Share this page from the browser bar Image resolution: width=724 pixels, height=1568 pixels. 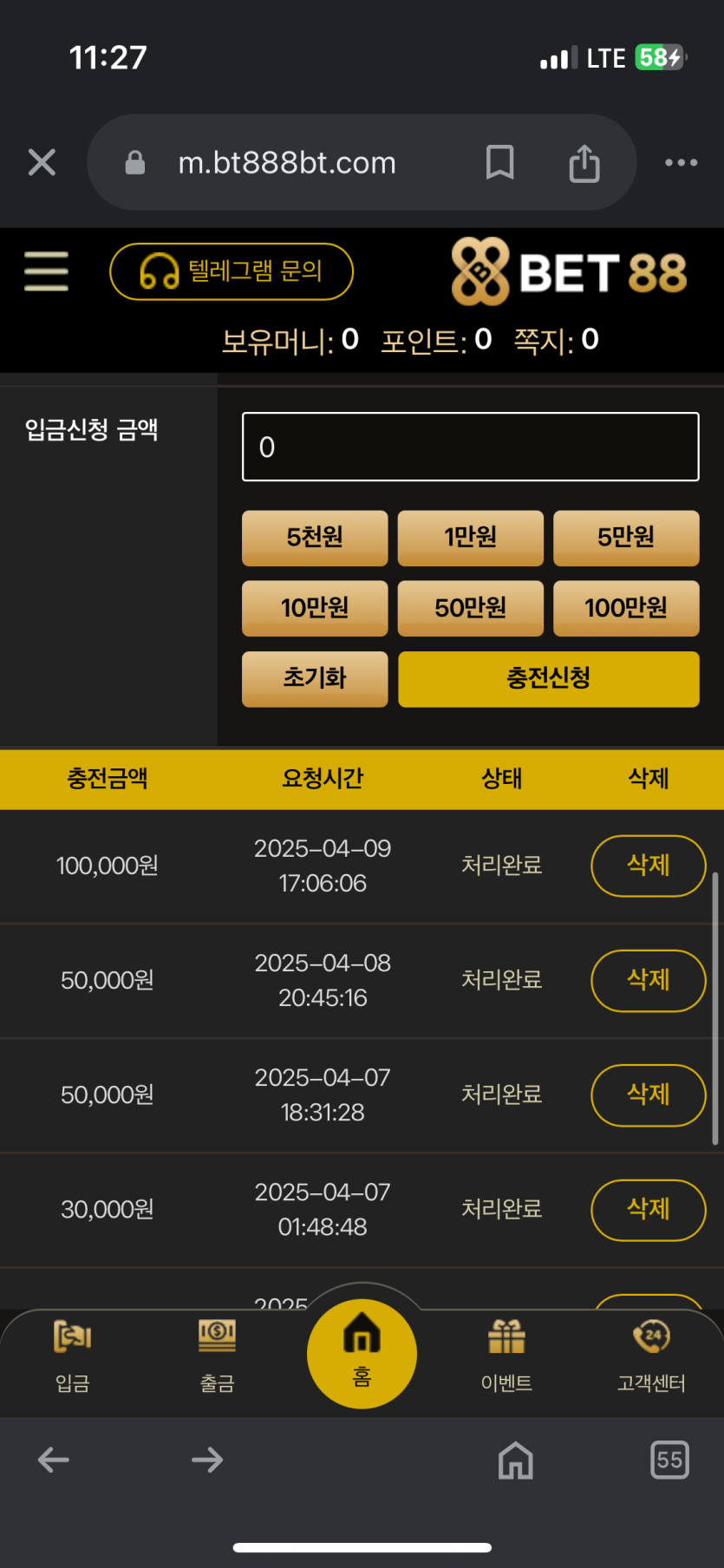coord(584,163)
